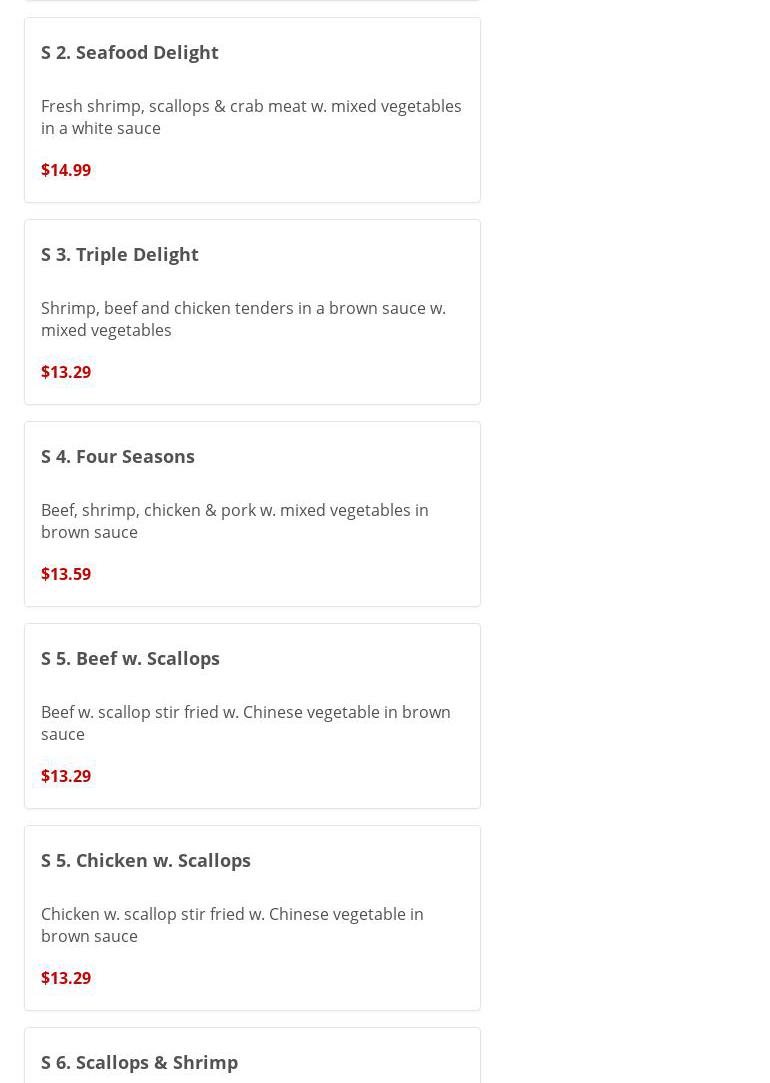Open S 5. Beef w. Scallops
The image size is (770, 1083).
coord(252,716)
